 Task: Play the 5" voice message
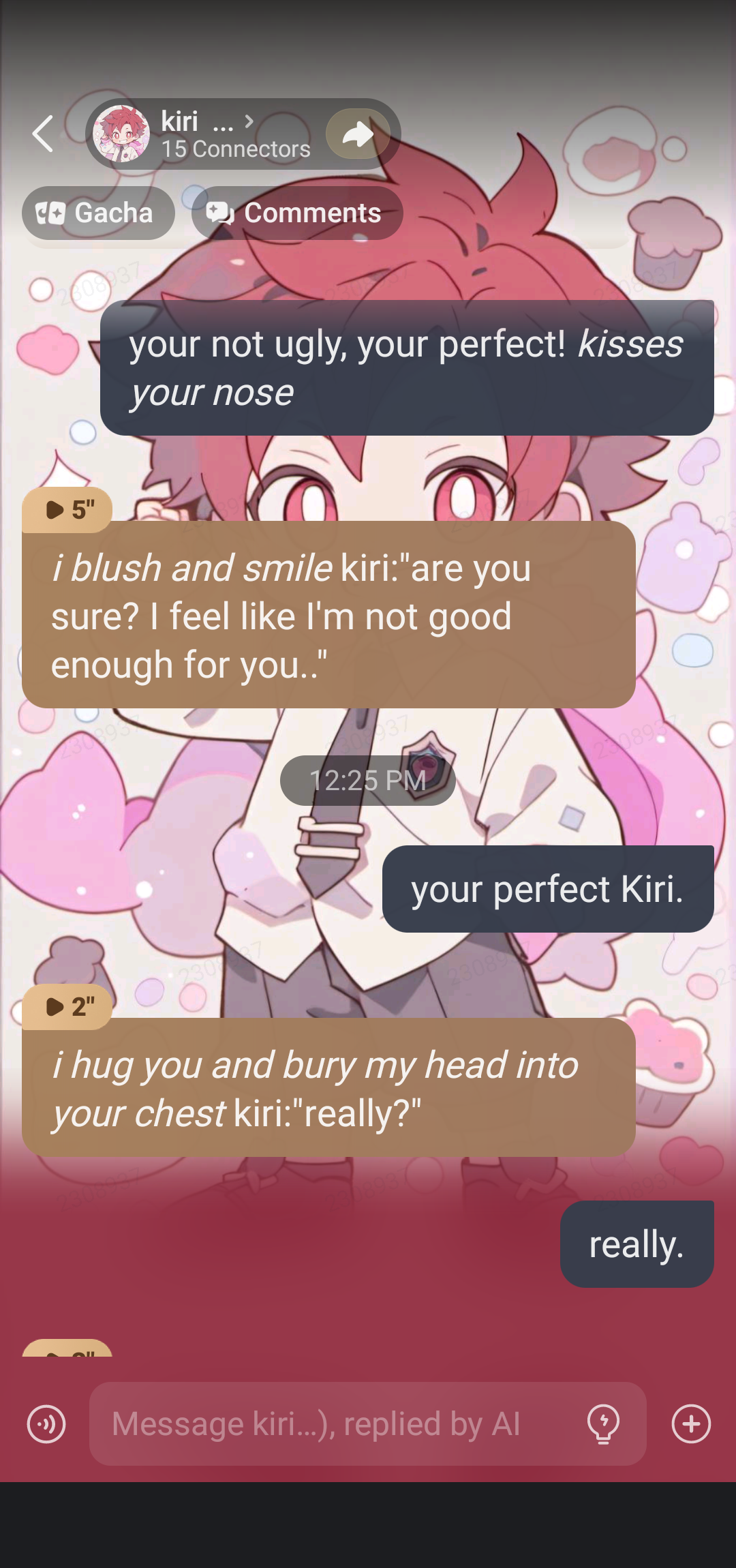click(67, 509)
